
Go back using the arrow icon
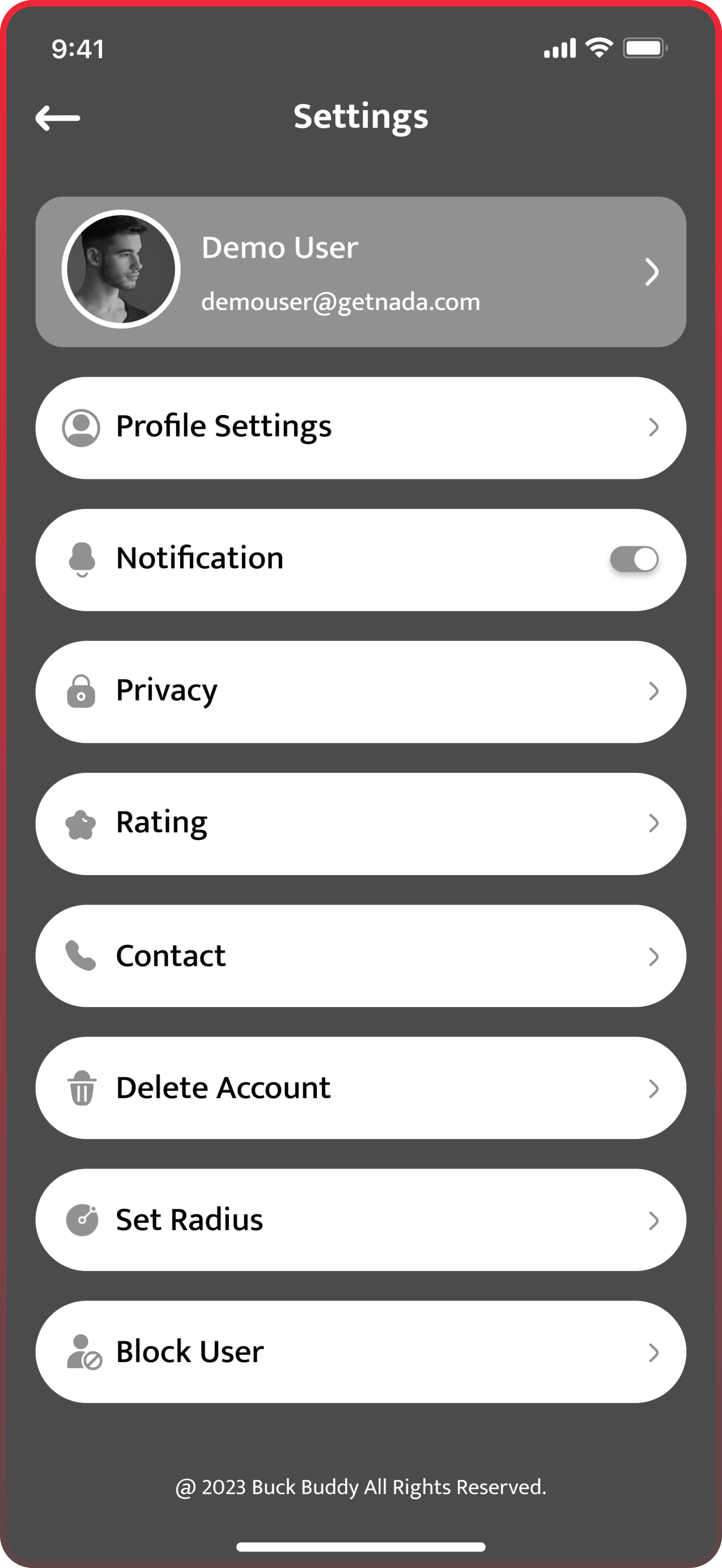(58, 118)
